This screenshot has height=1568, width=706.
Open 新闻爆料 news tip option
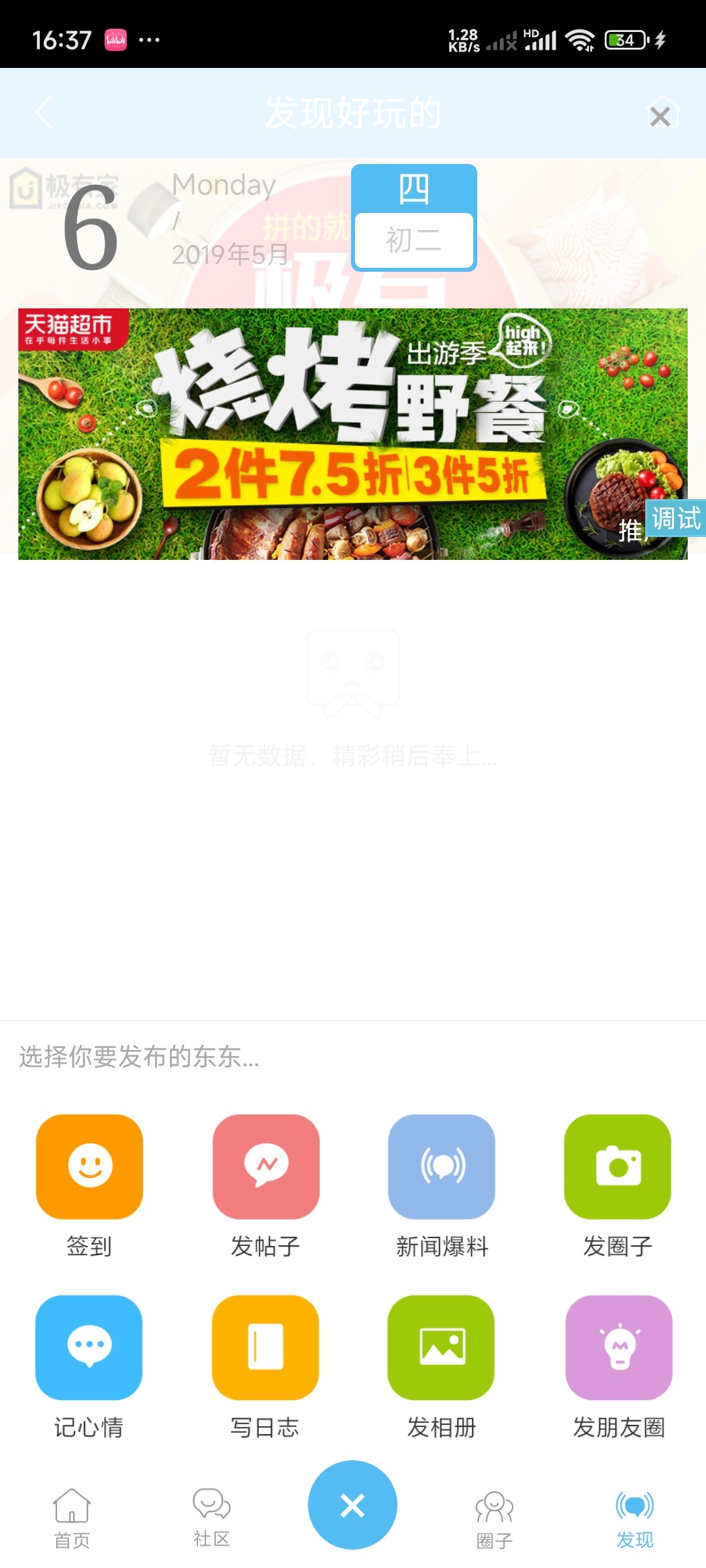[x=442, y=1167]
